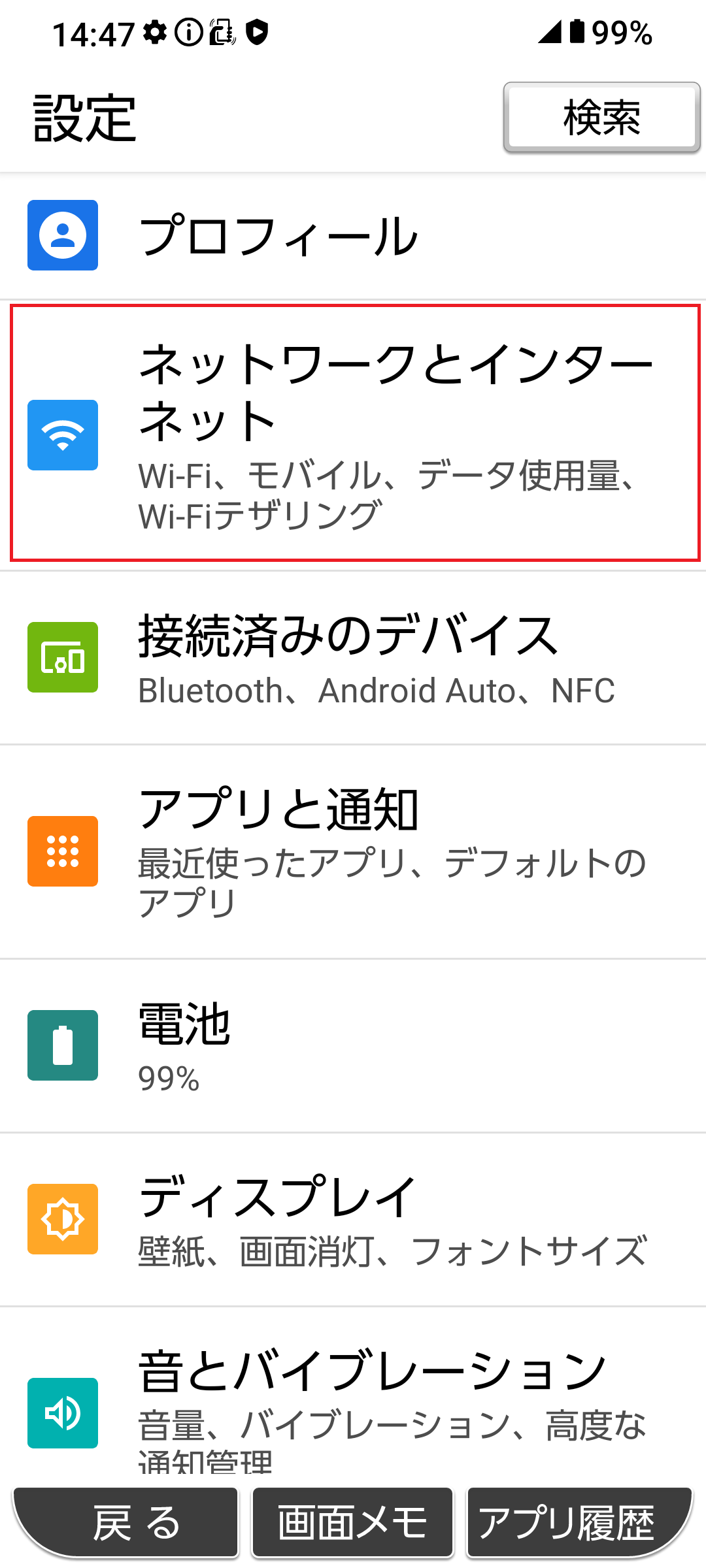Tap the settings gear in status bar
This screenshot has width=706, height=1568.
pyautogui.click(x=155, y=31)
